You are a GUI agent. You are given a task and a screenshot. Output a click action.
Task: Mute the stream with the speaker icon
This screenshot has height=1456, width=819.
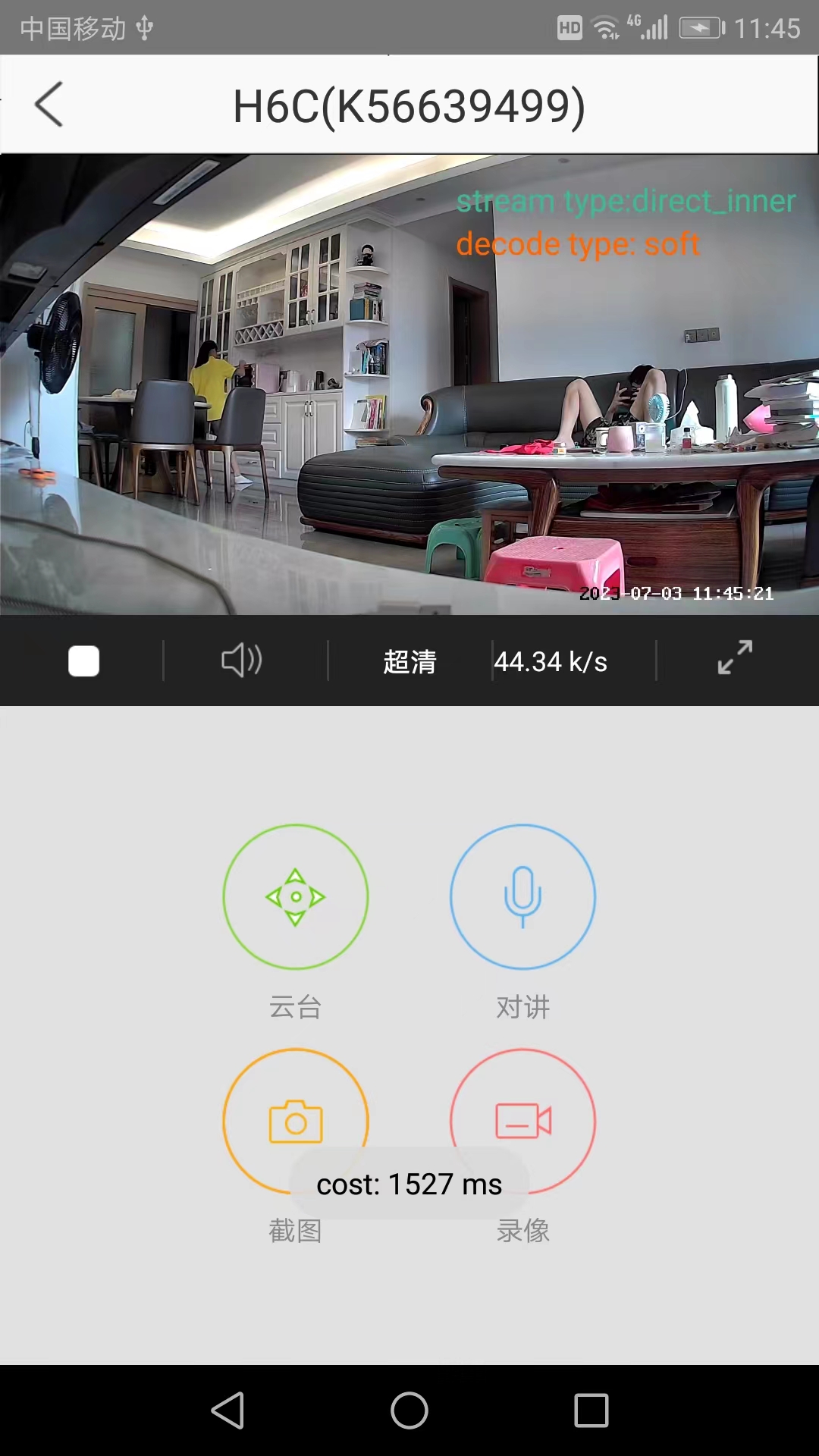click(x=240, y=660)
